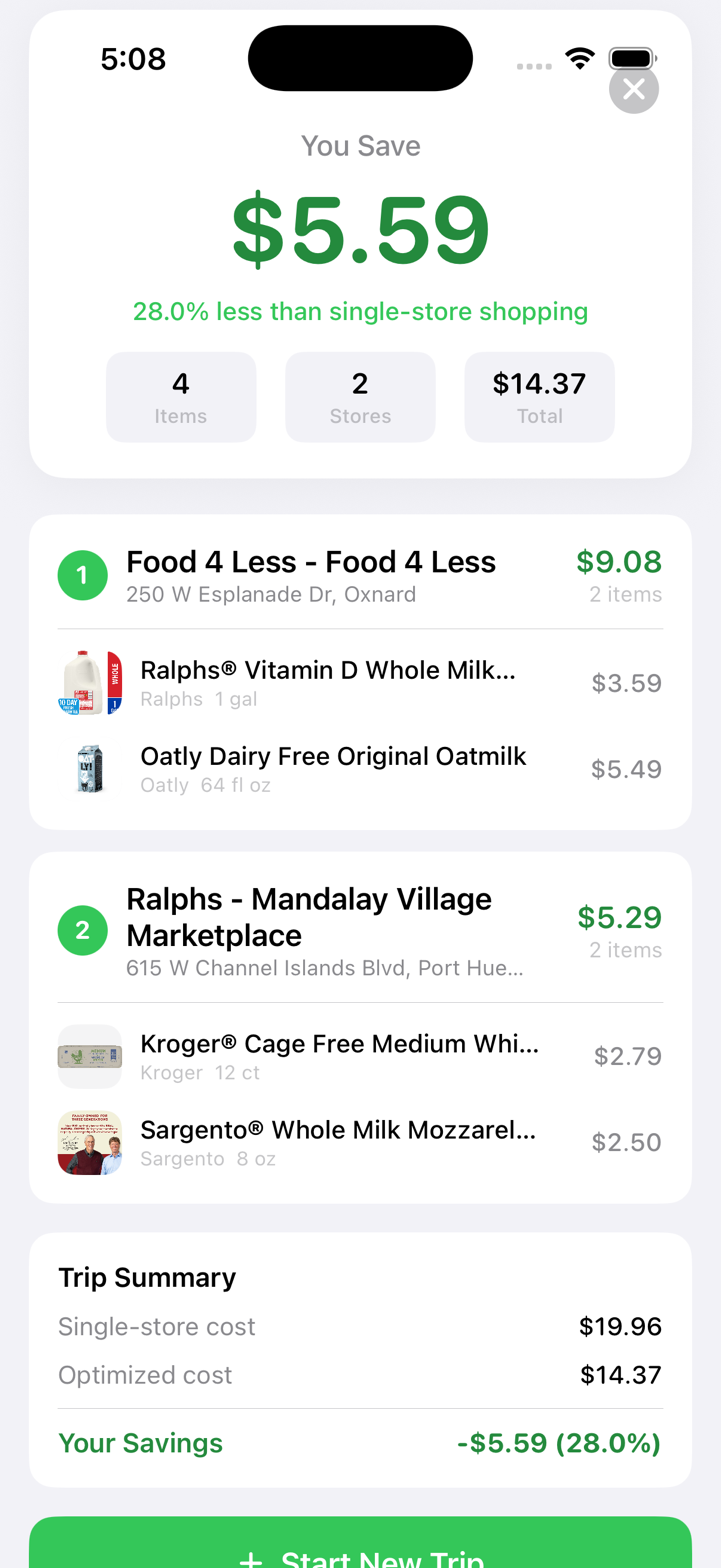Viewport: 721px width, 1568px height.
Task: Open the 4 Items summary chip
Action: [x=181, y=396]
